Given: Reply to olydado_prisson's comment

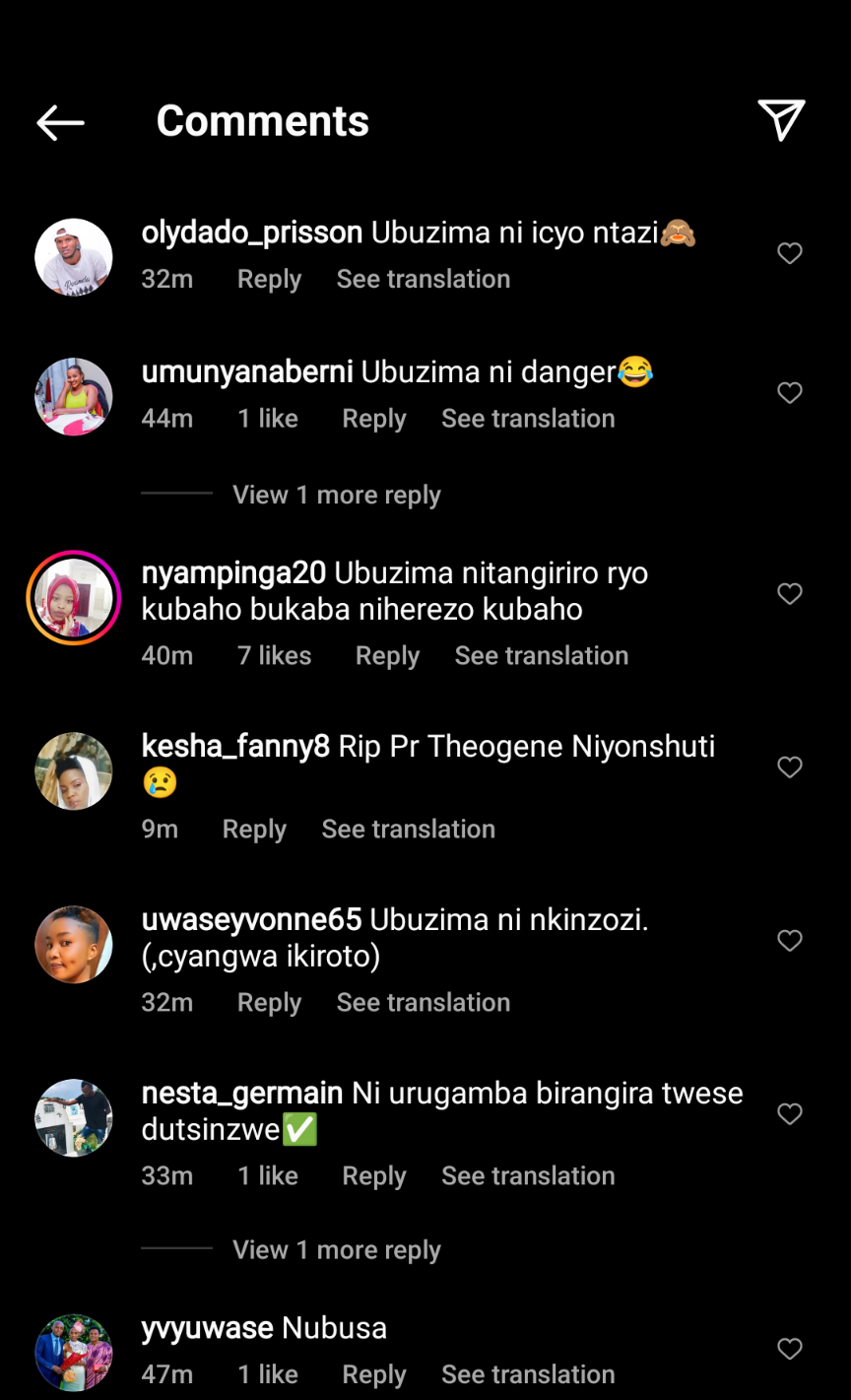Looking at the screenshot, I should coord(269,279).
